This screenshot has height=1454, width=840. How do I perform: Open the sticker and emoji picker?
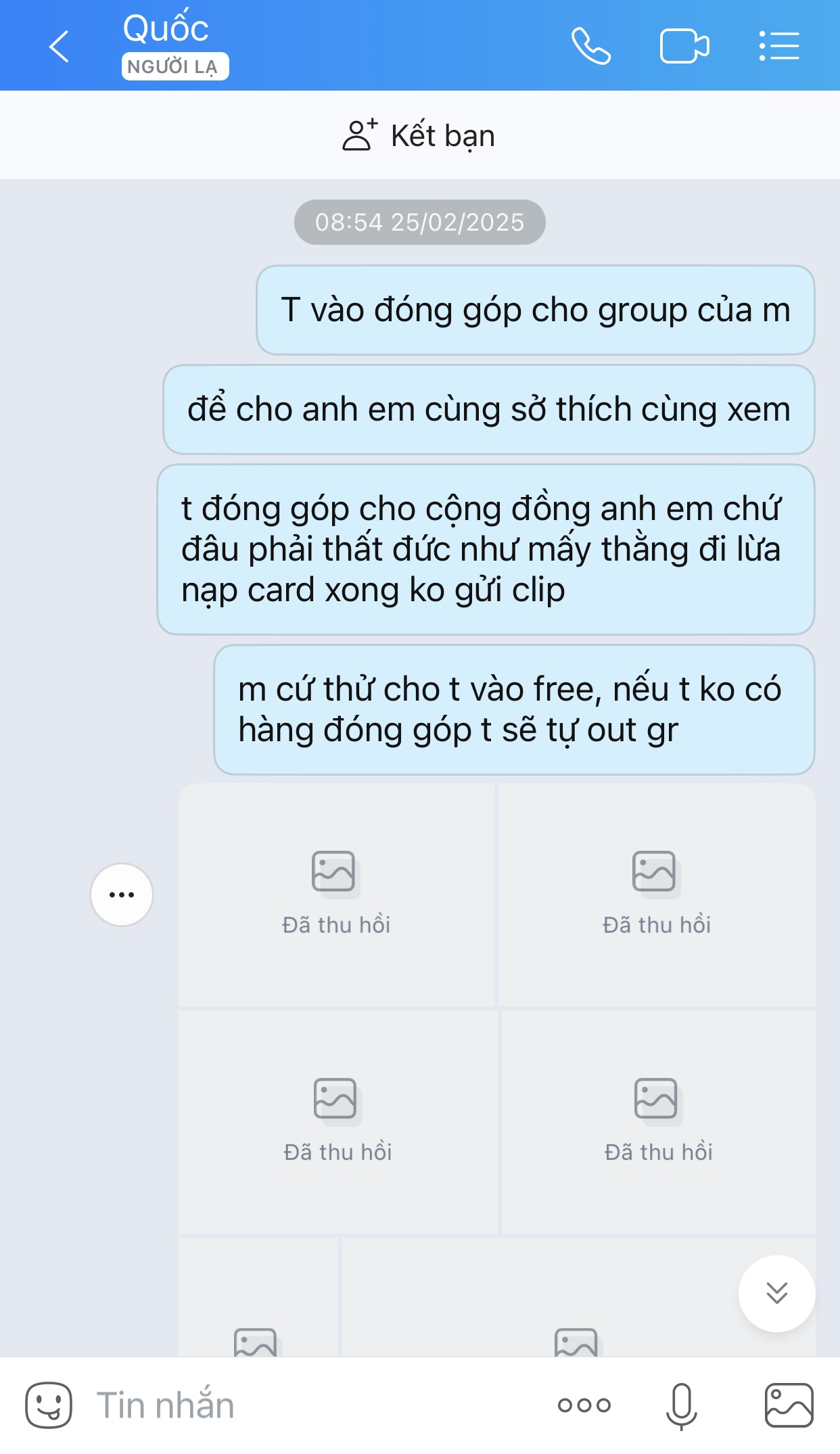(x=49, y=1405)
